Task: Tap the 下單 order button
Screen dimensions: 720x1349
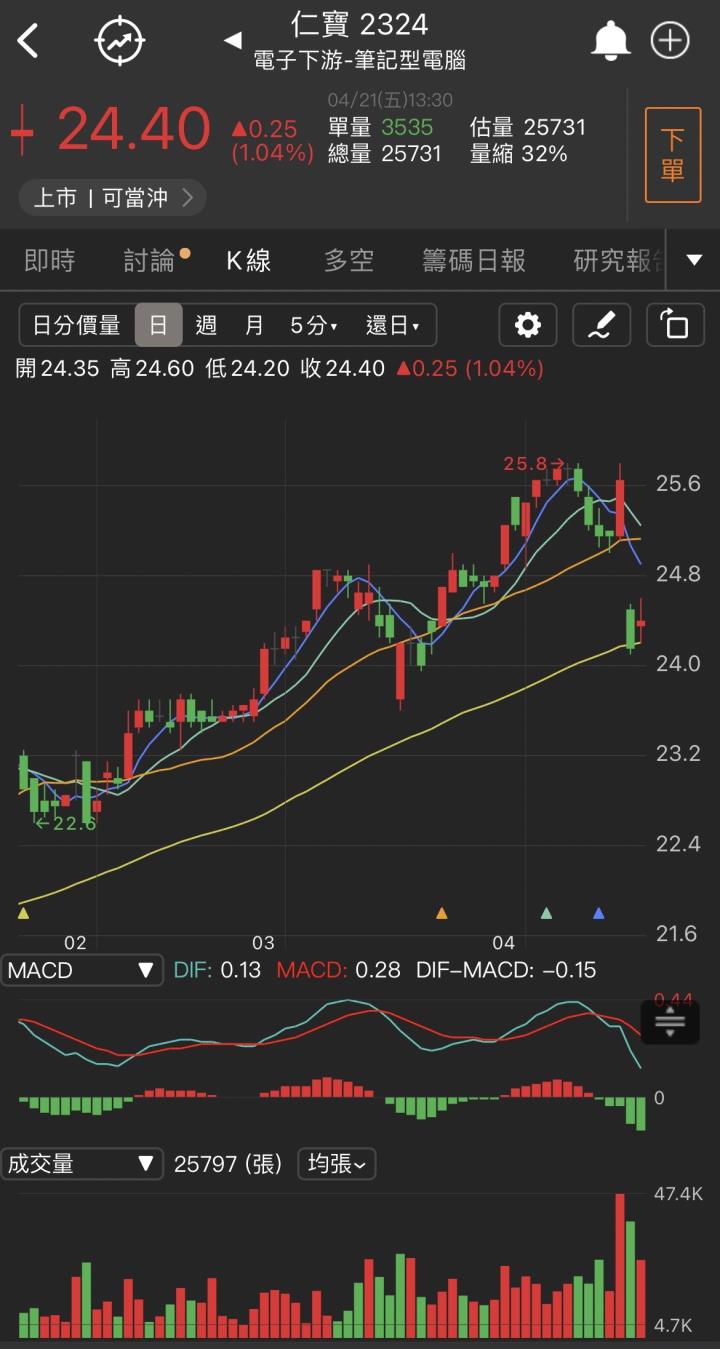Action: [x=672, y=155]
